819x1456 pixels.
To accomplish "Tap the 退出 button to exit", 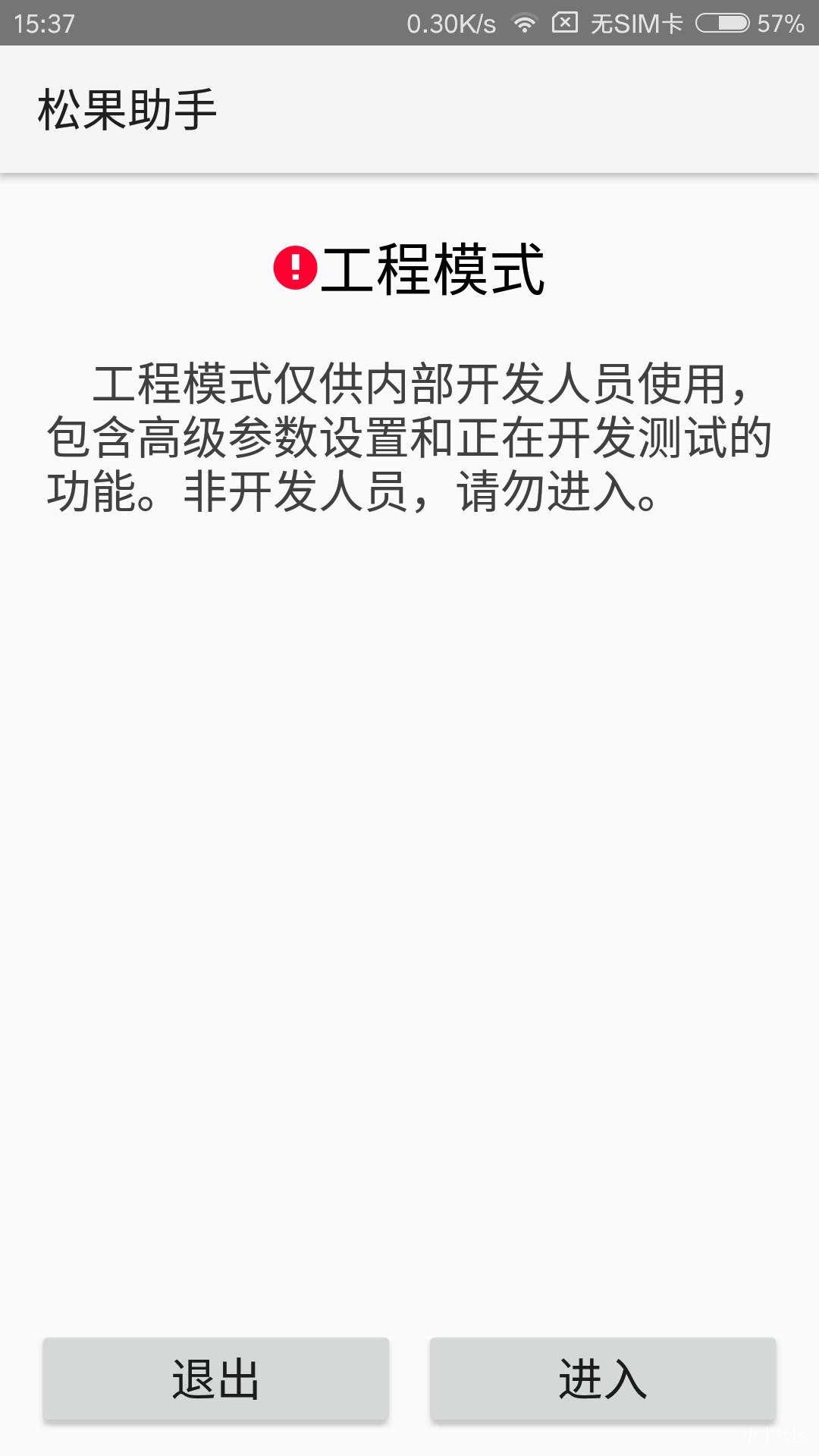I will coord(216,1378).
